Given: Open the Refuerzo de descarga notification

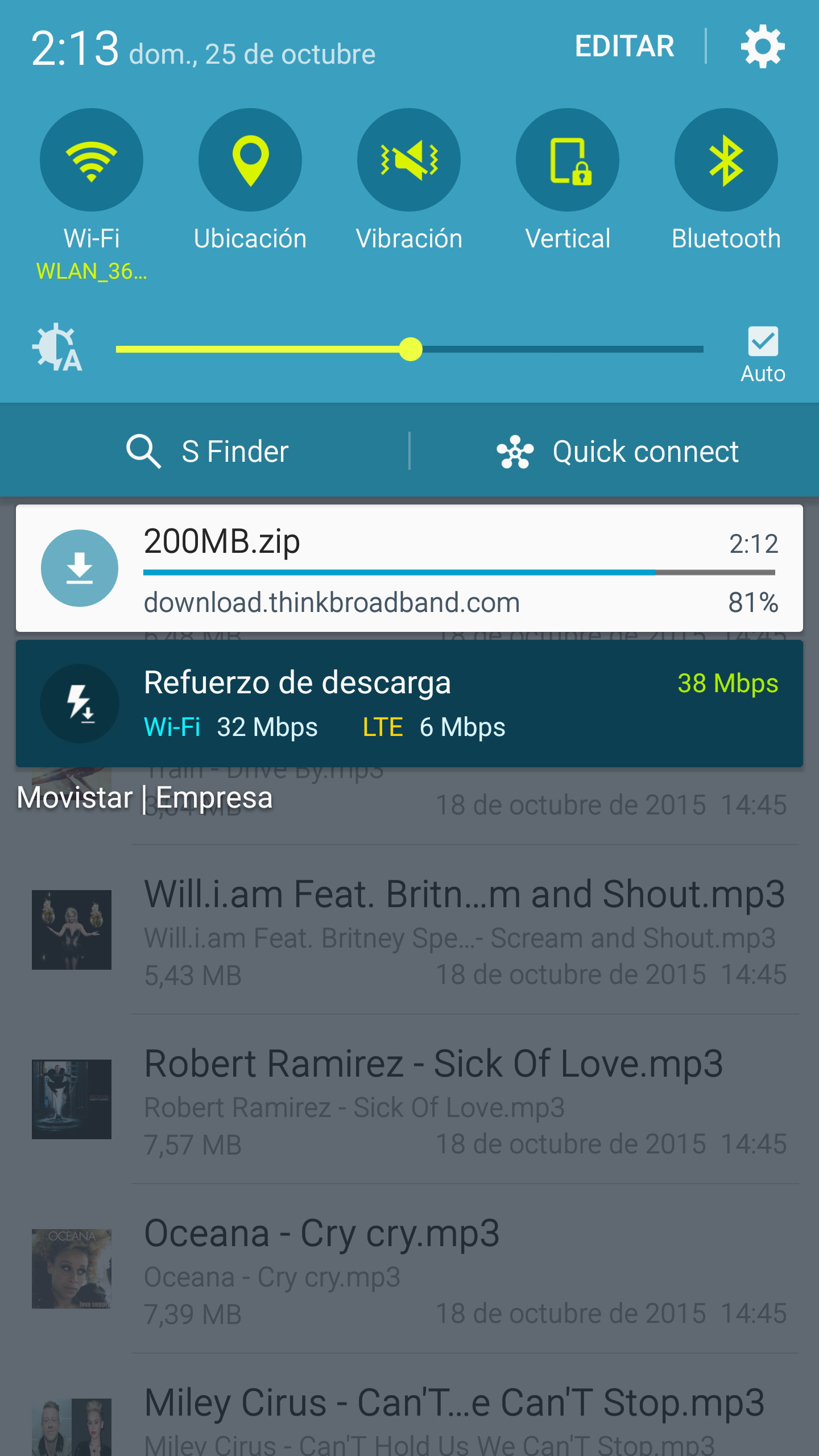Looking at the screenshot, I should pos(409,704).
